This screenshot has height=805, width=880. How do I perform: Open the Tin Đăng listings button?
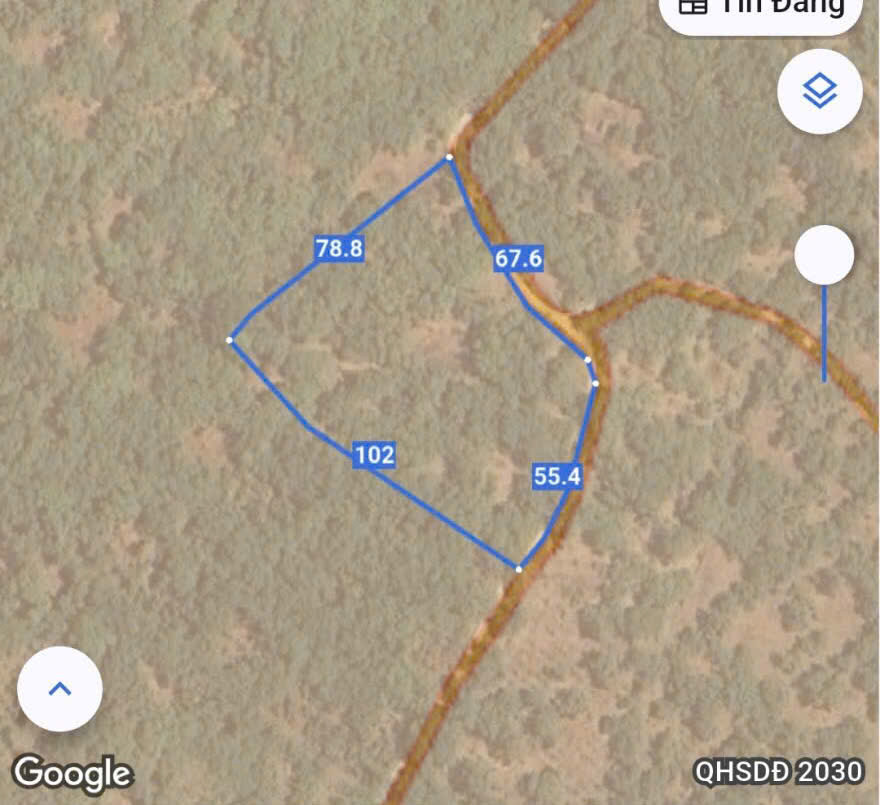[x=762, y=10]
